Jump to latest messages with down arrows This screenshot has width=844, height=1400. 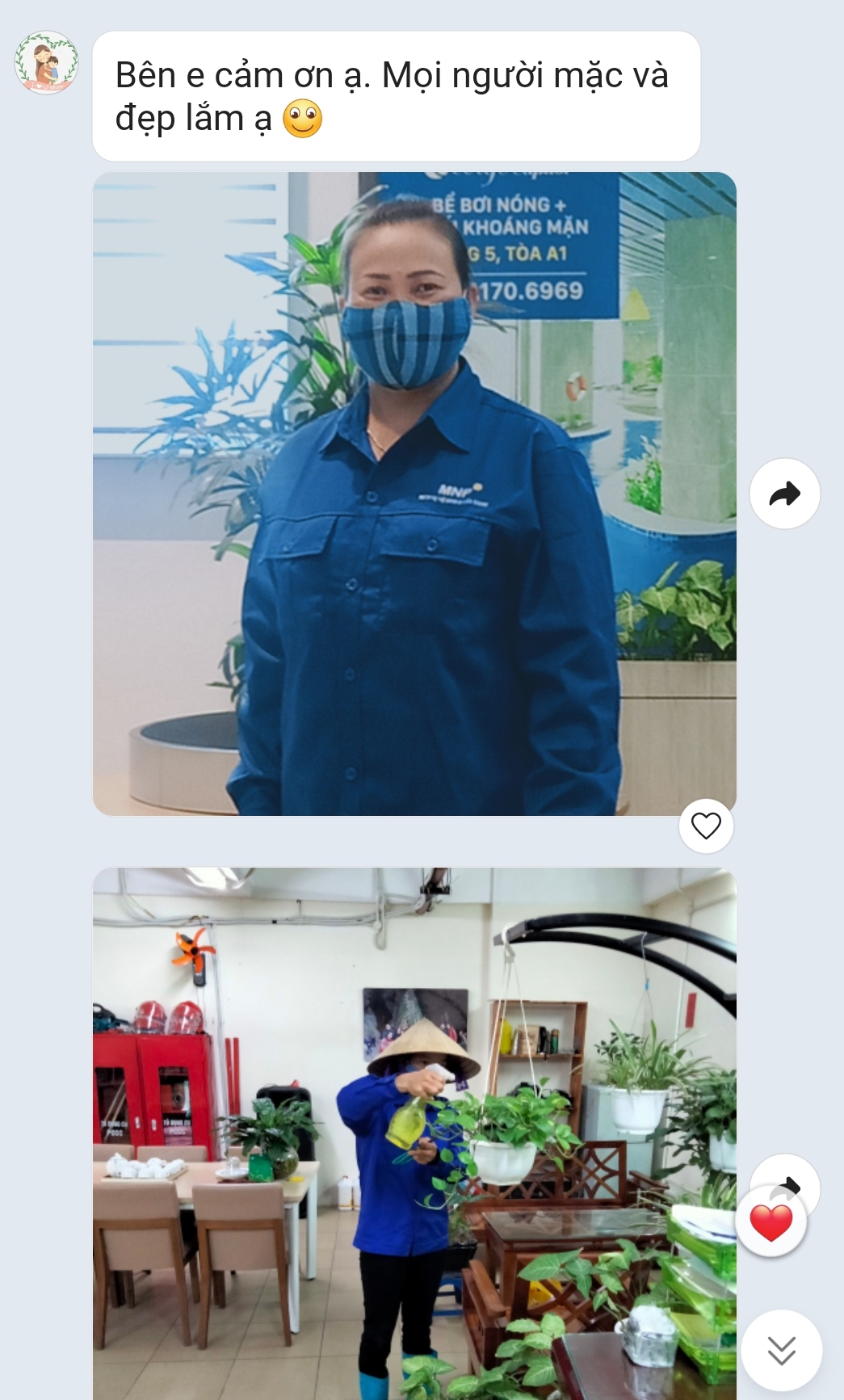[x=781, y=1350]
